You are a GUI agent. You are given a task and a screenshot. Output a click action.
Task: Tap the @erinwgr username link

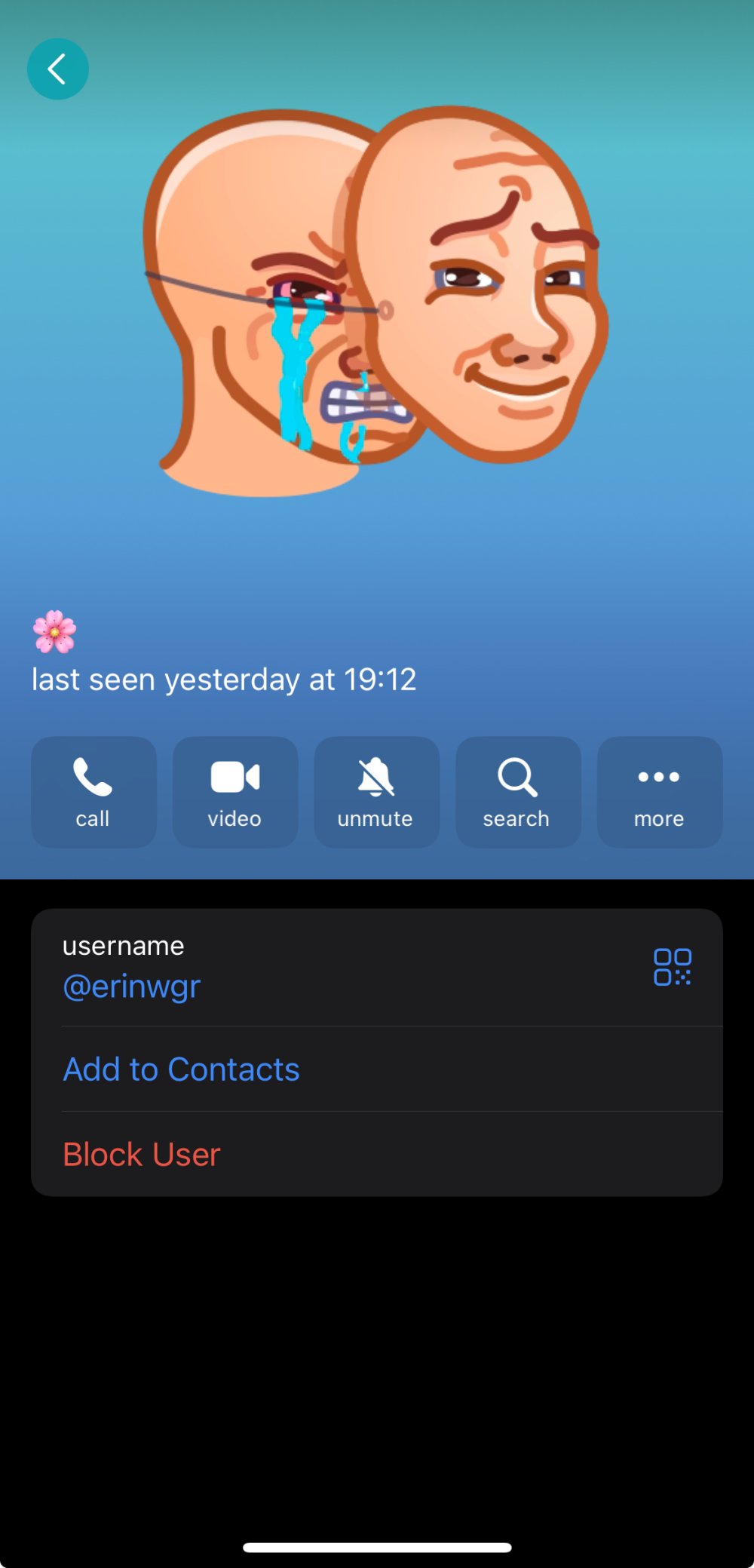pos(132,987)
